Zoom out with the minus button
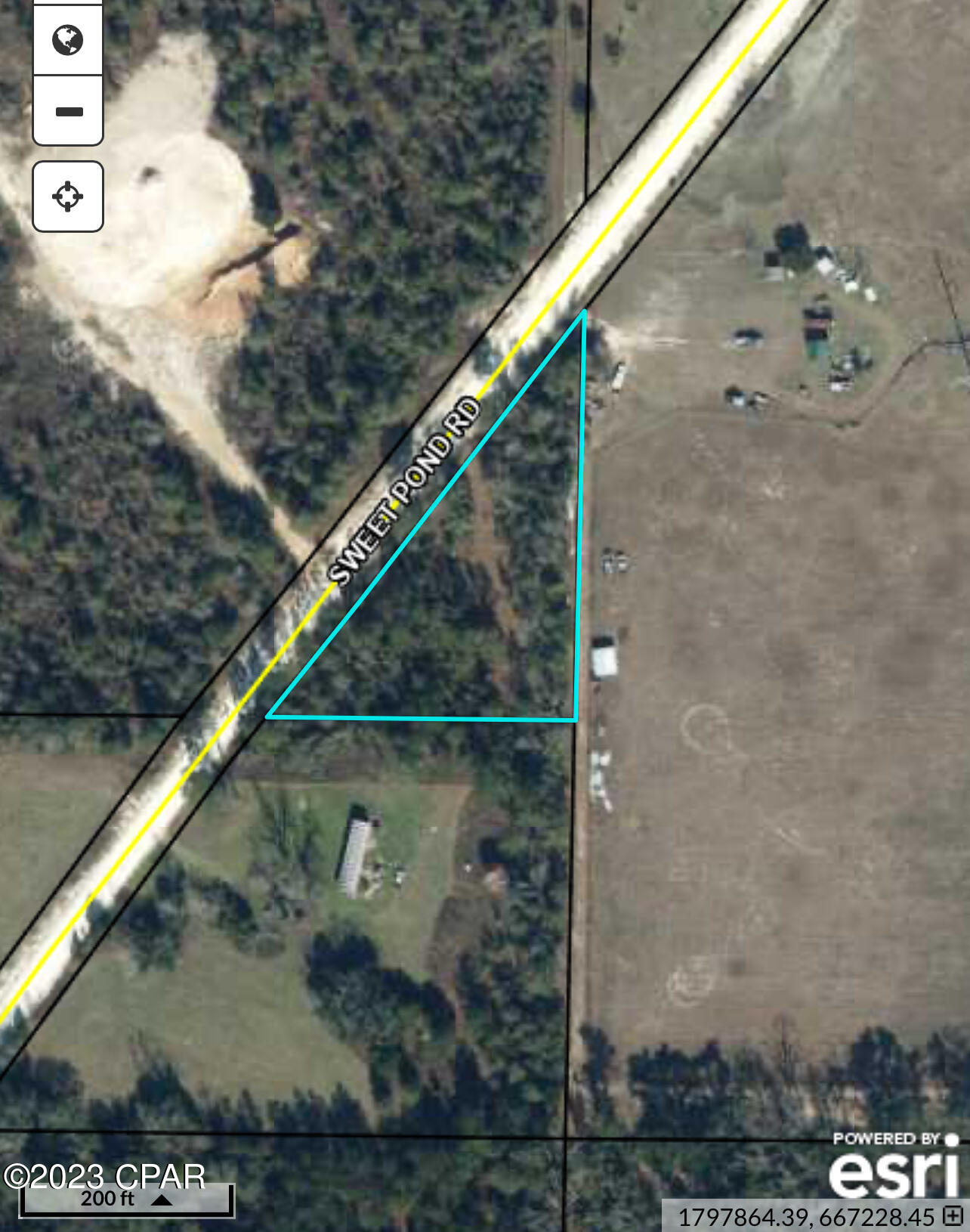The height and width of the screenshot is (1232, 970). click(x=69, y=111)
